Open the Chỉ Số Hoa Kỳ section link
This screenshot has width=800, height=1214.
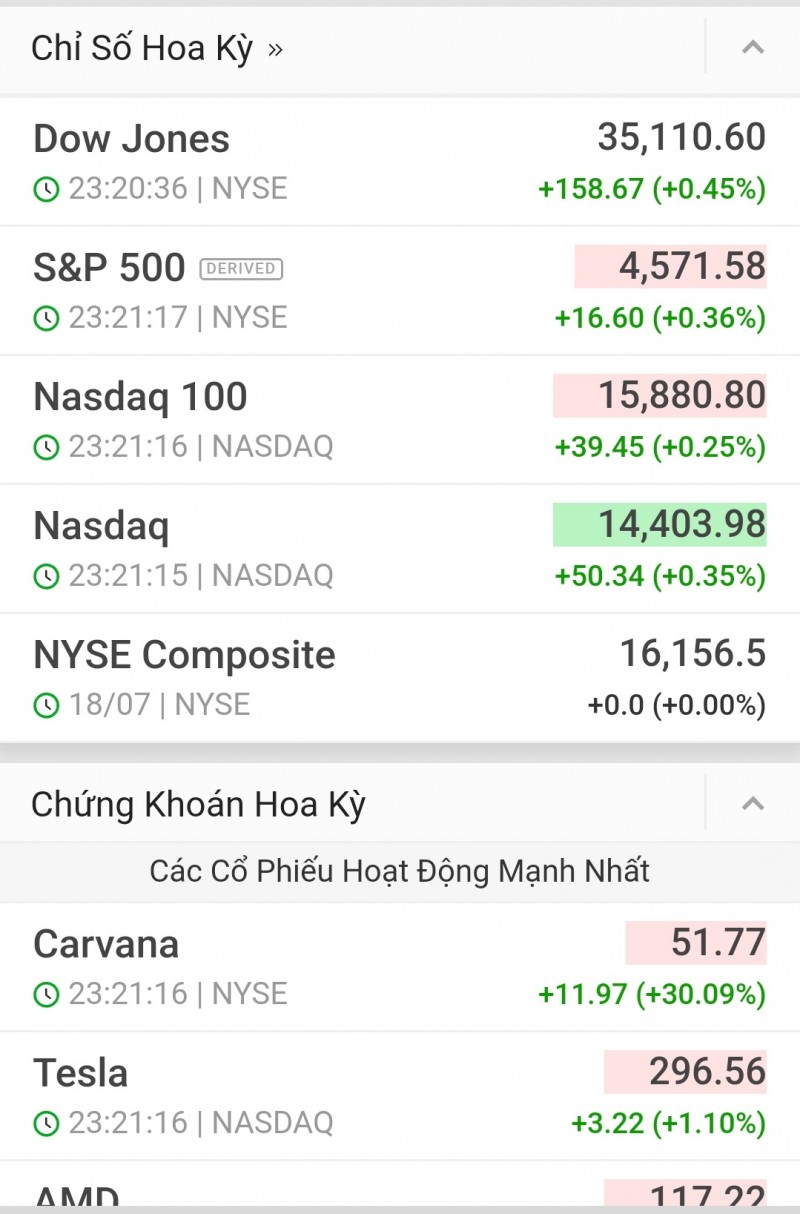156,48
